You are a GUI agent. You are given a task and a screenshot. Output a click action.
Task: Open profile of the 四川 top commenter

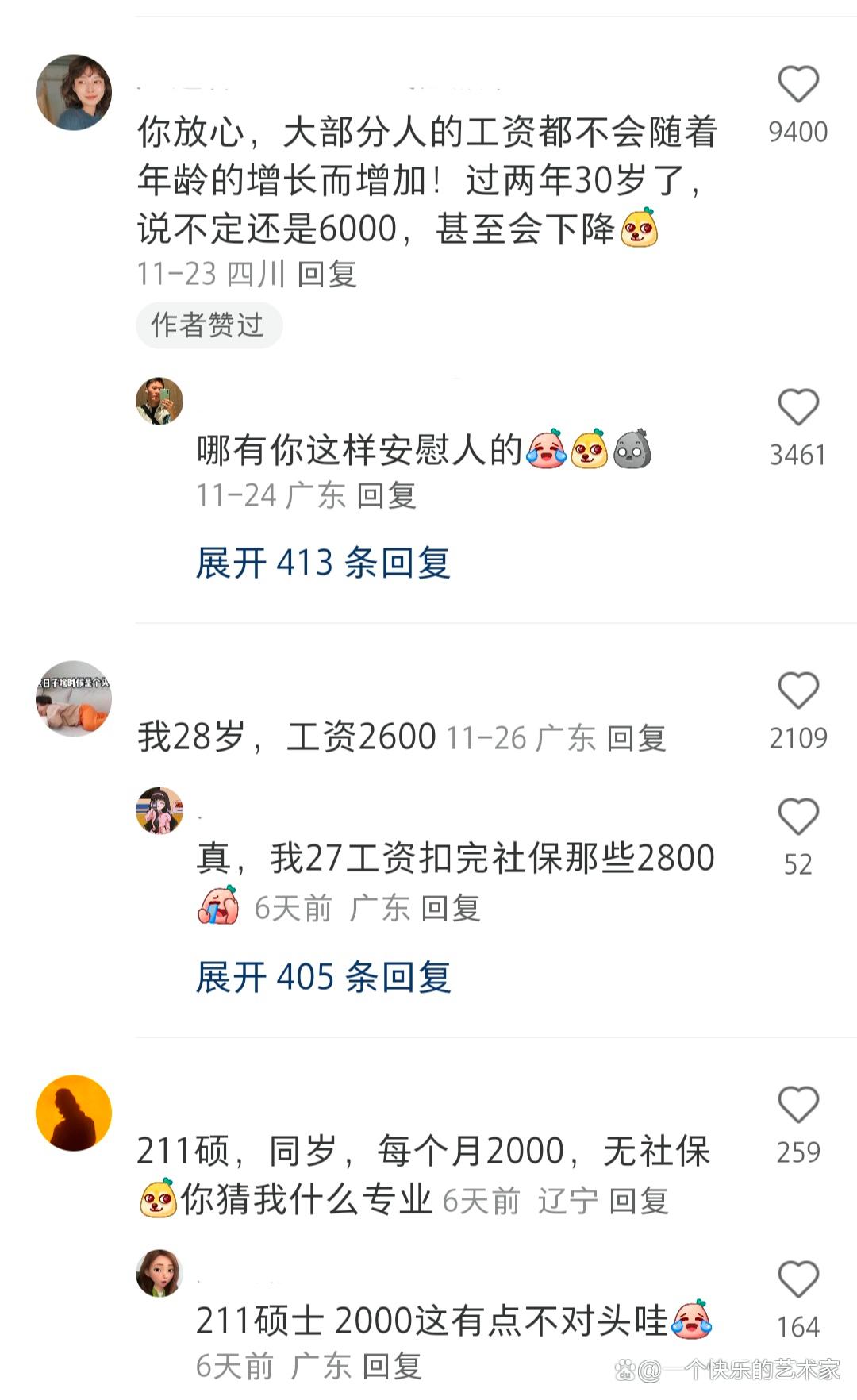click(74, 92)
